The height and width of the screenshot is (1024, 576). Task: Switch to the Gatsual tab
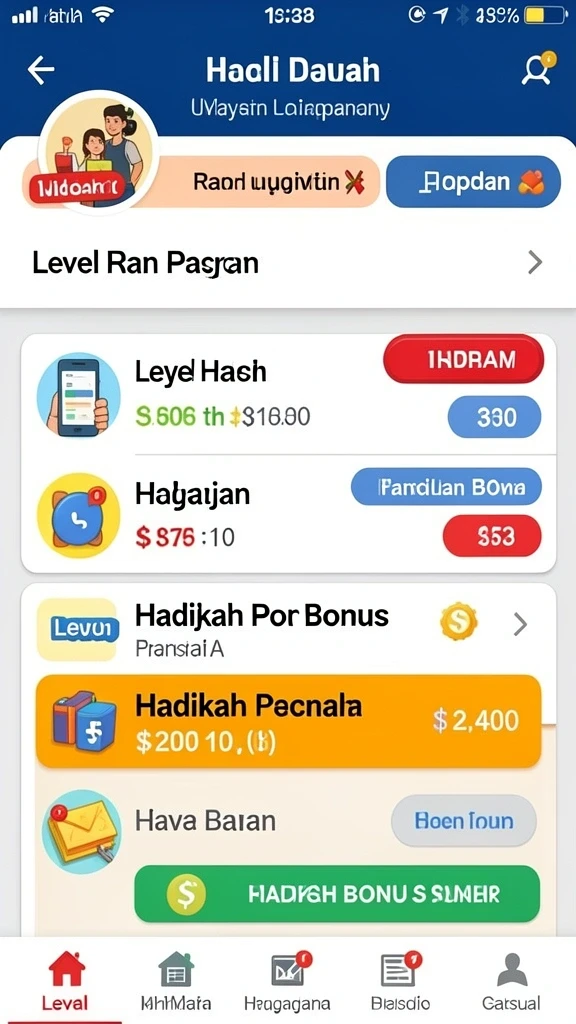click(511, 982)
